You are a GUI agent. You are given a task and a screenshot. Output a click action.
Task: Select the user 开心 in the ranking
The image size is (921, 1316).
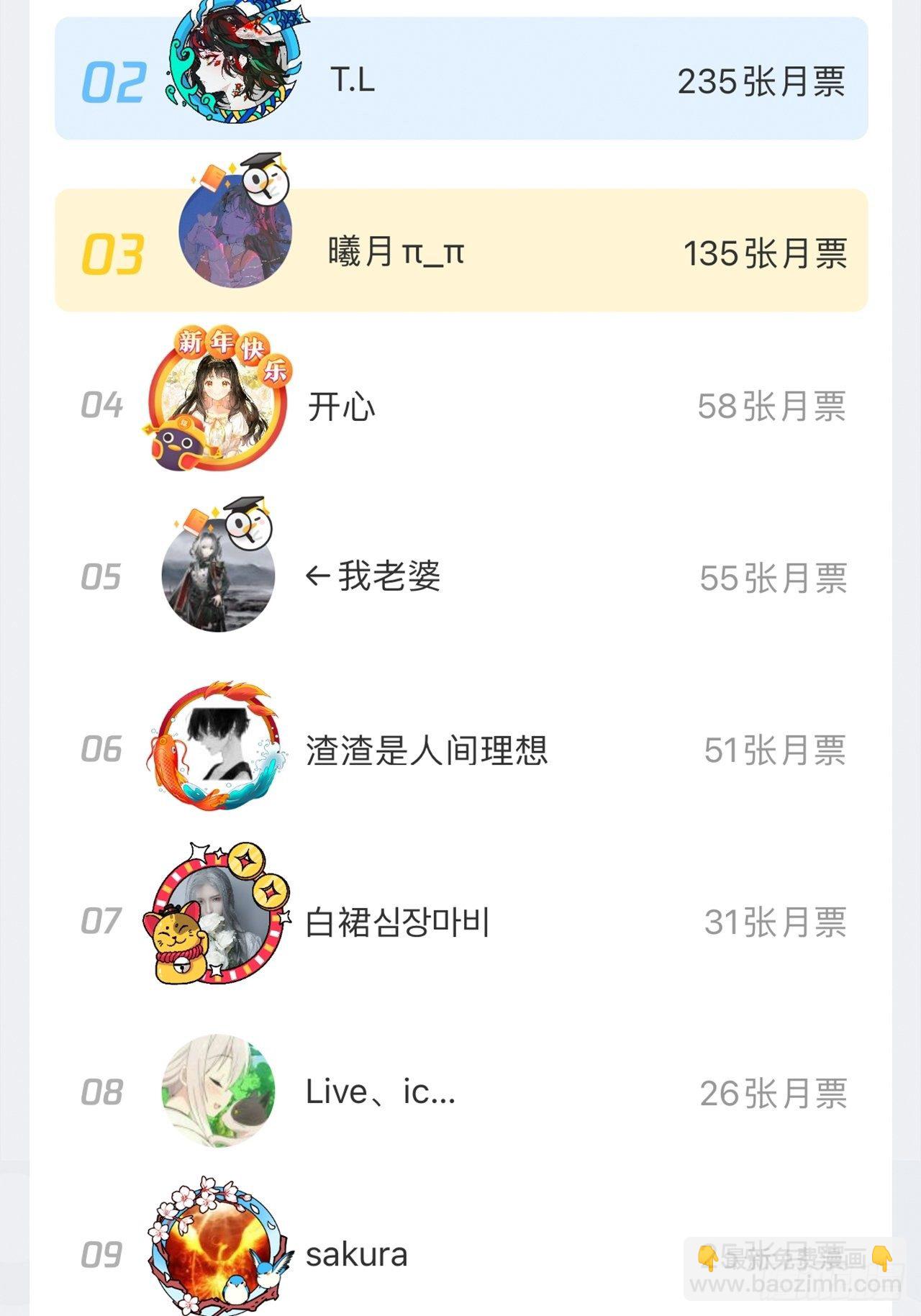341,407
